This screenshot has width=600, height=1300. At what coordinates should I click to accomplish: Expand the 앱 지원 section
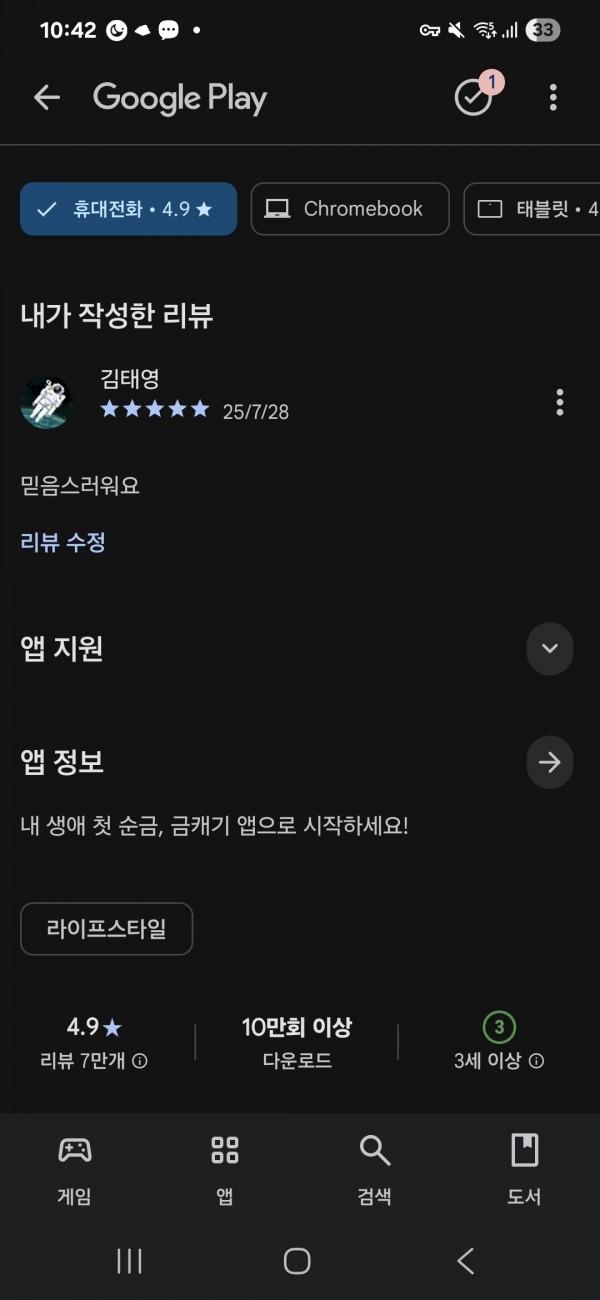pyautogui.click(x=550, y=649)
